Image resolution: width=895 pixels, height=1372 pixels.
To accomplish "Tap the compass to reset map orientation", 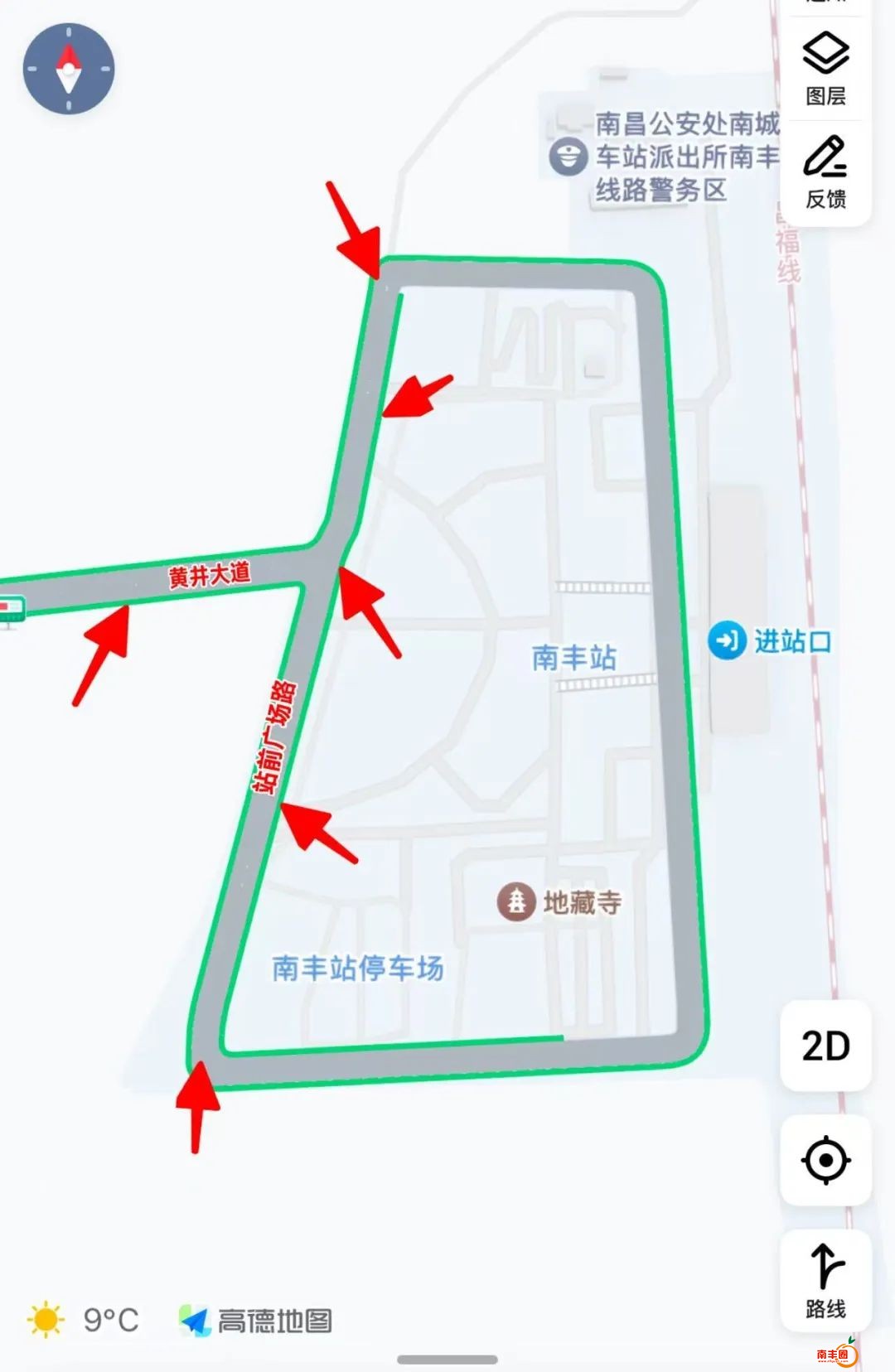I will tap(68, 69).
